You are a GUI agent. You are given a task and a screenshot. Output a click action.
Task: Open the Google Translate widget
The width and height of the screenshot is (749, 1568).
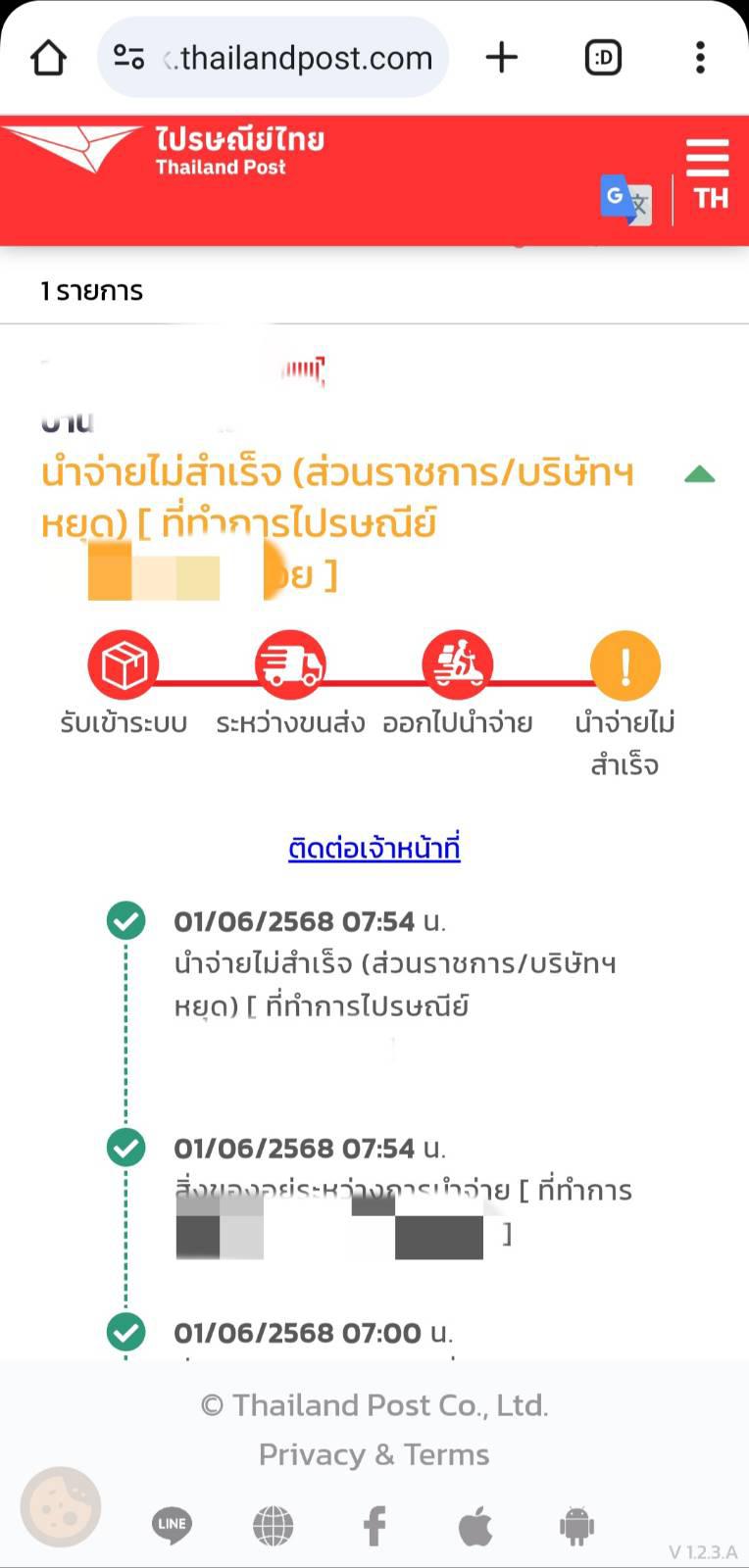625,200
